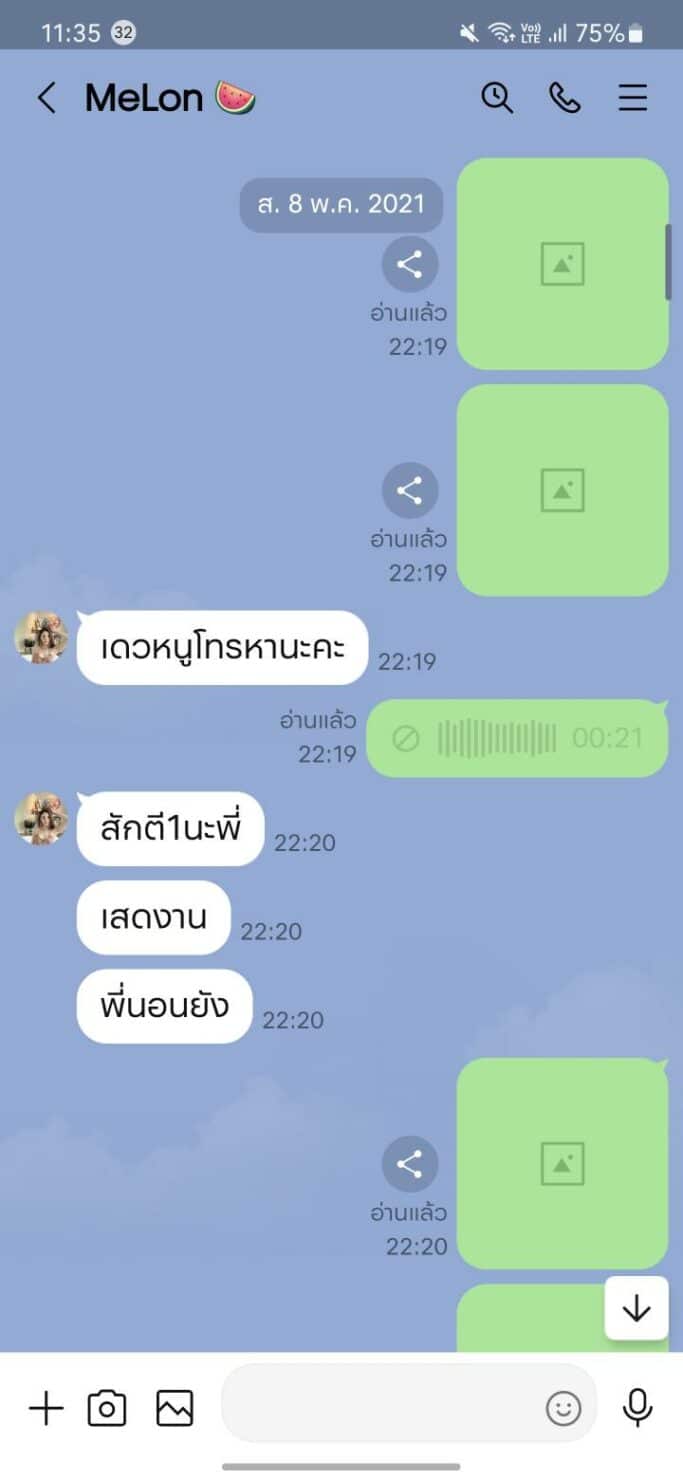Open the plus attachment menu

click(46, 1409)
